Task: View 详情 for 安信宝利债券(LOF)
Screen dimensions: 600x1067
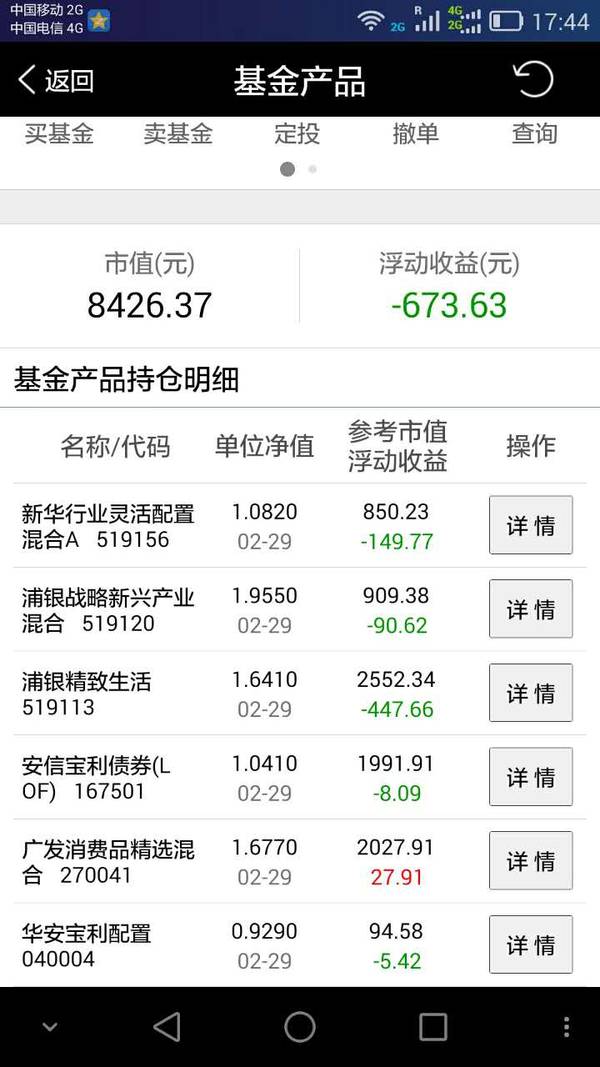Action: 531,776
